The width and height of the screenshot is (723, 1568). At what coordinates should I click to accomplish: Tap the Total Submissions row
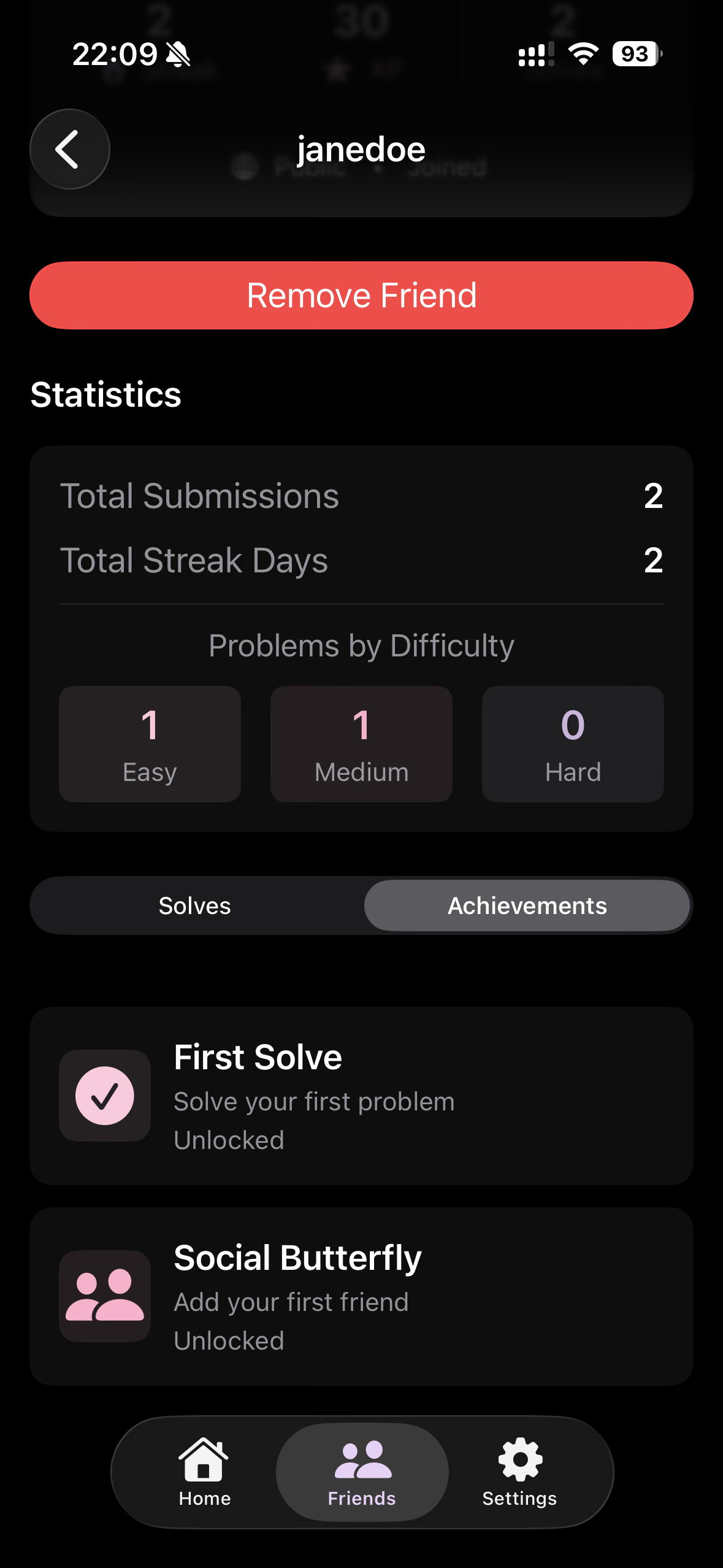pyautogui.click(x=361, y=496)
